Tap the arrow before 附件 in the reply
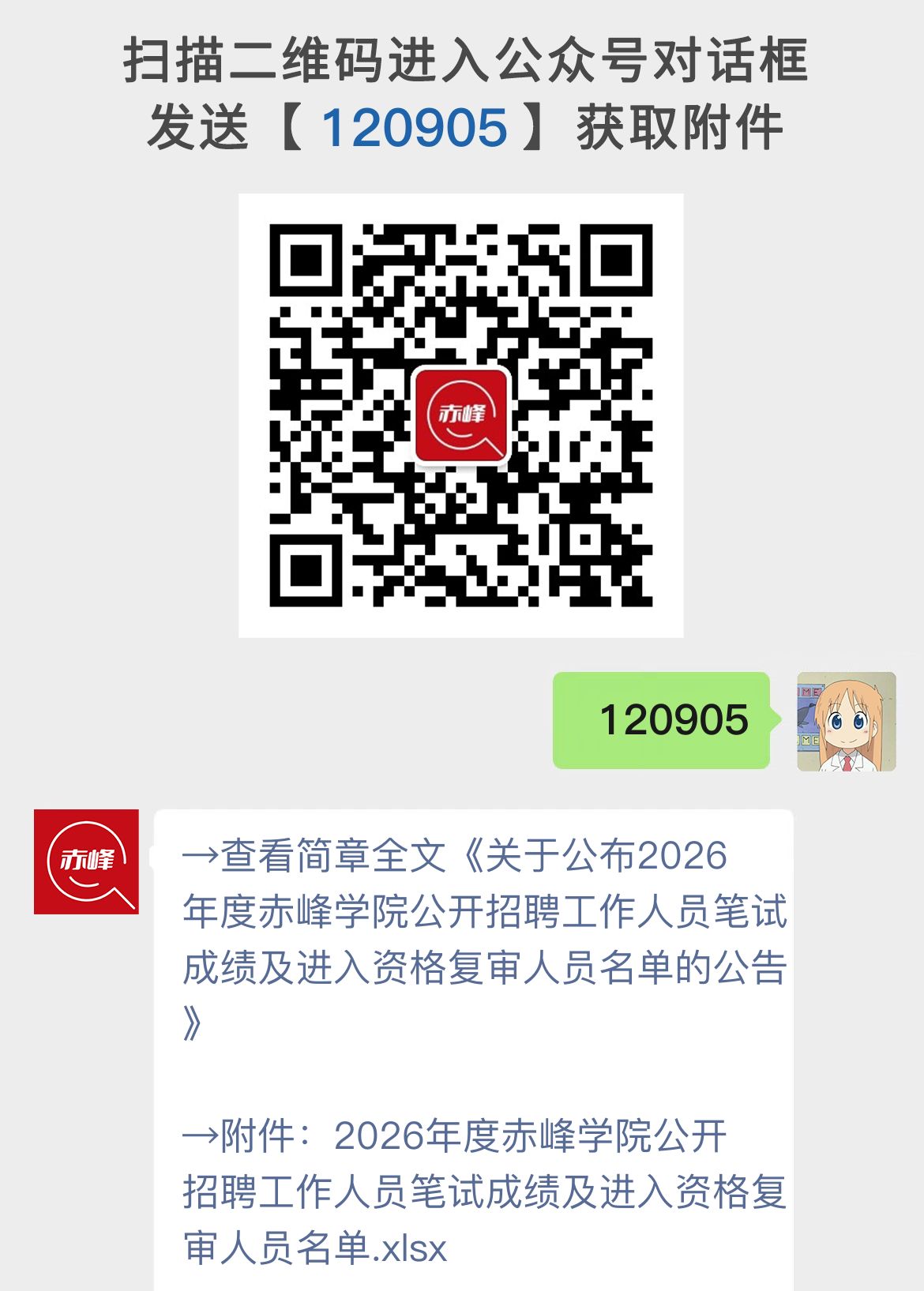Image resolution: width=924 pixels, height=1291 pixels. pyautogui.click(x=201, y=1137)
